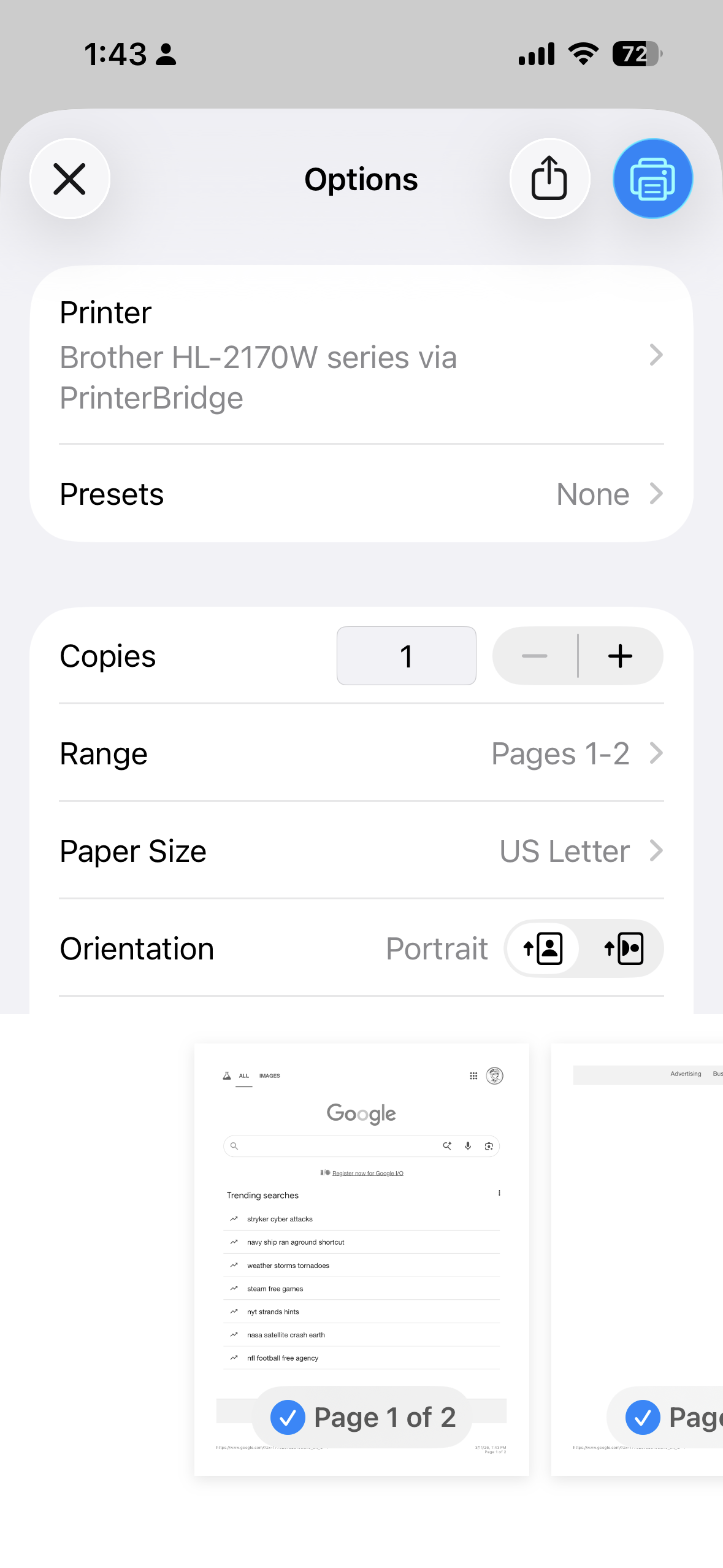Expand the Presets options

coord(362,494)
